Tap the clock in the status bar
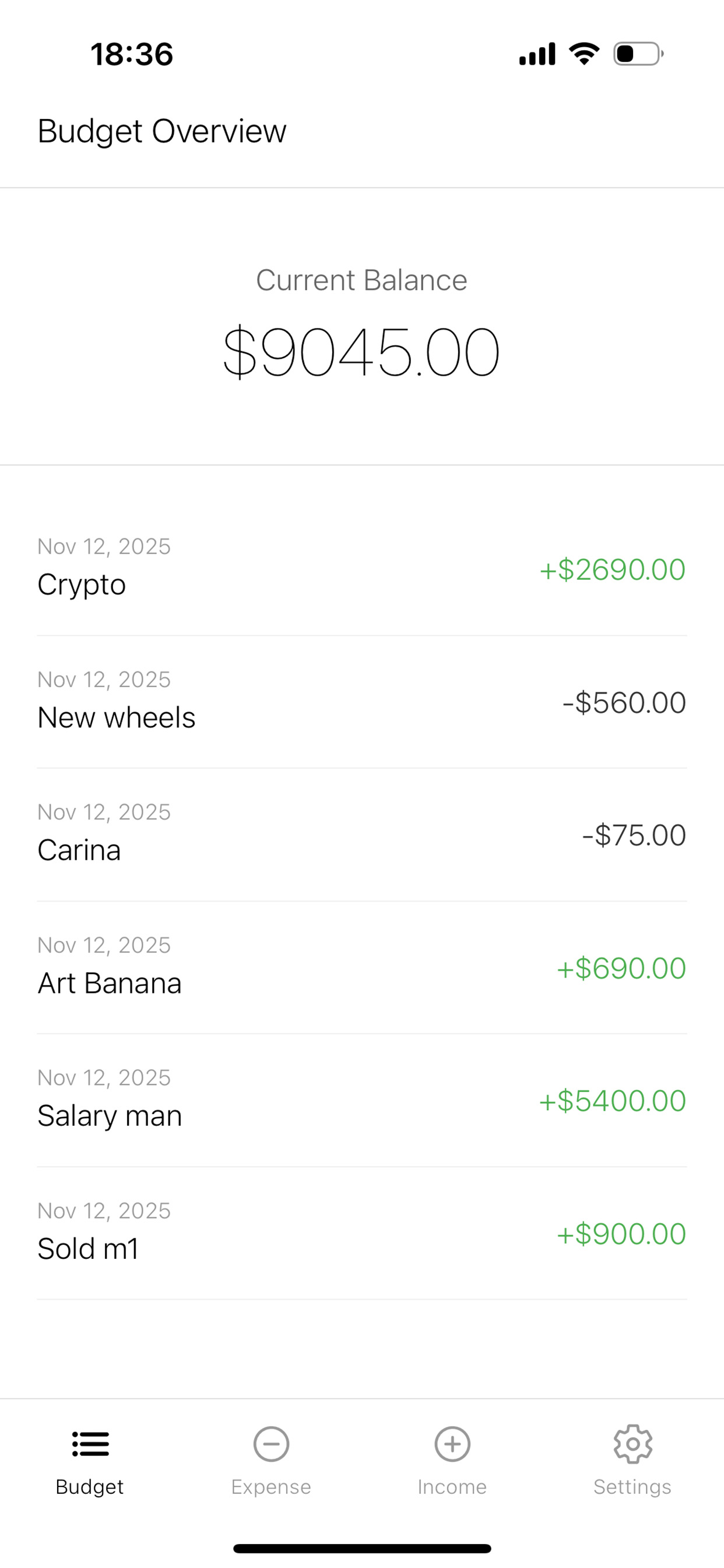724x1568 pixels. pos(131,54)
